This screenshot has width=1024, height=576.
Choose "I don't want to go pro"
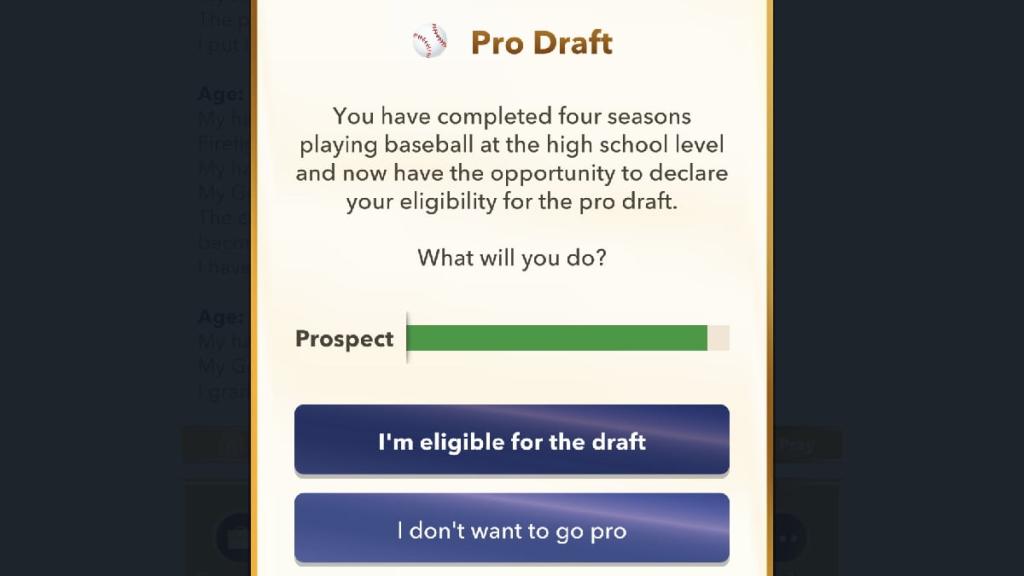511,529
